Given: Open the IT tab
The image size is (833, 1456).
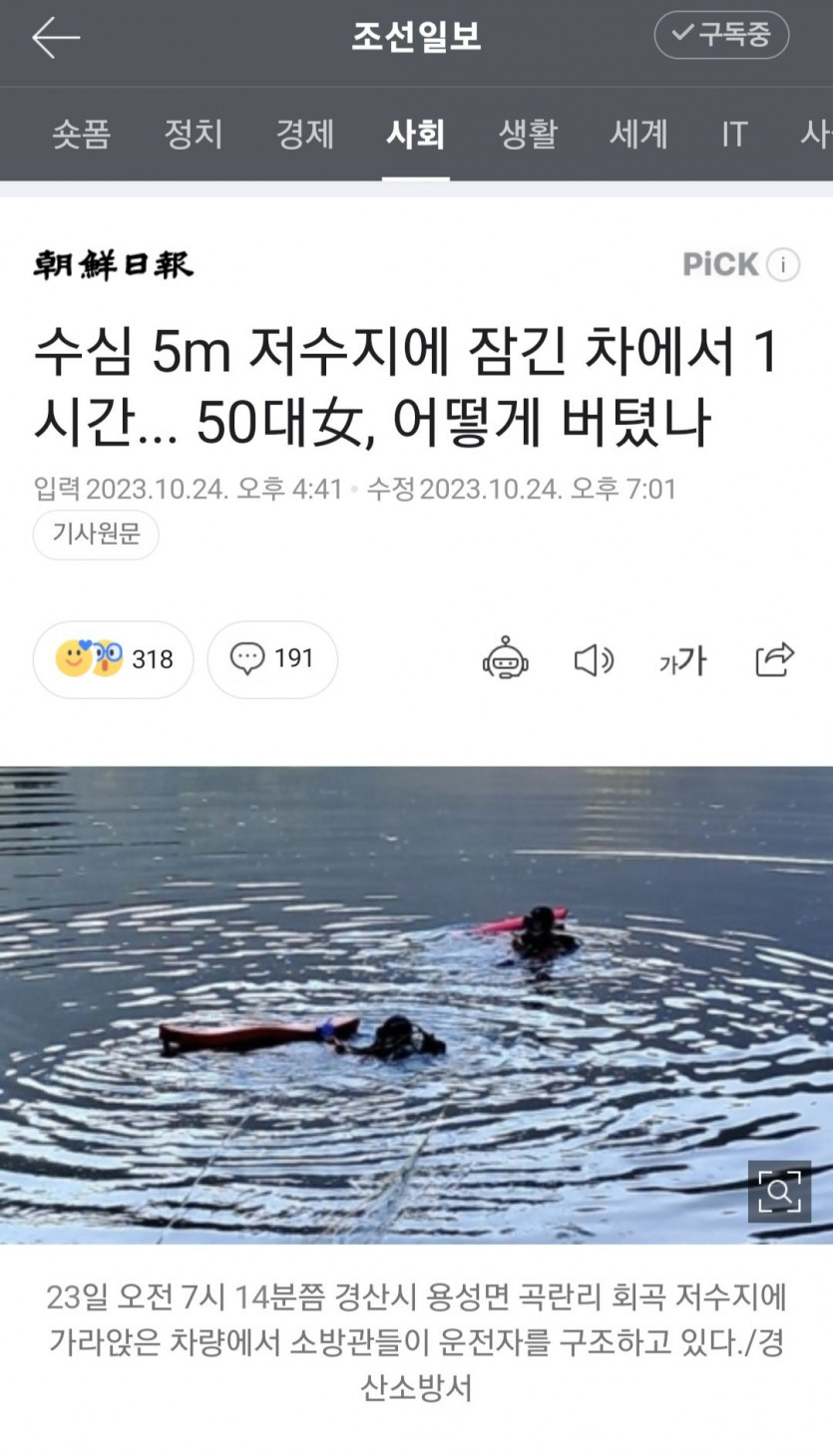Looking at the screenshot, I should pyautogui.click(x=734, y=135).
